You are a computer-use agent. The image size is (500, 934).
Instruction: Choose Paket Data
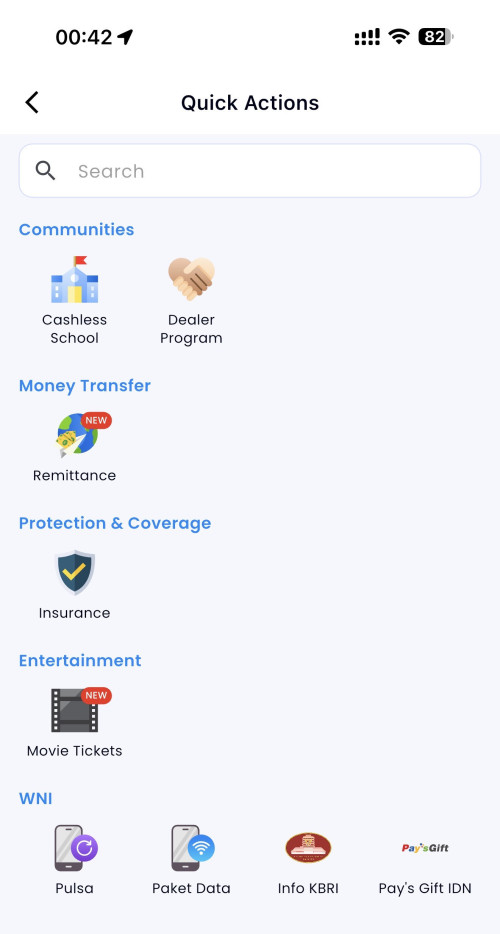(x=191, y=860)
